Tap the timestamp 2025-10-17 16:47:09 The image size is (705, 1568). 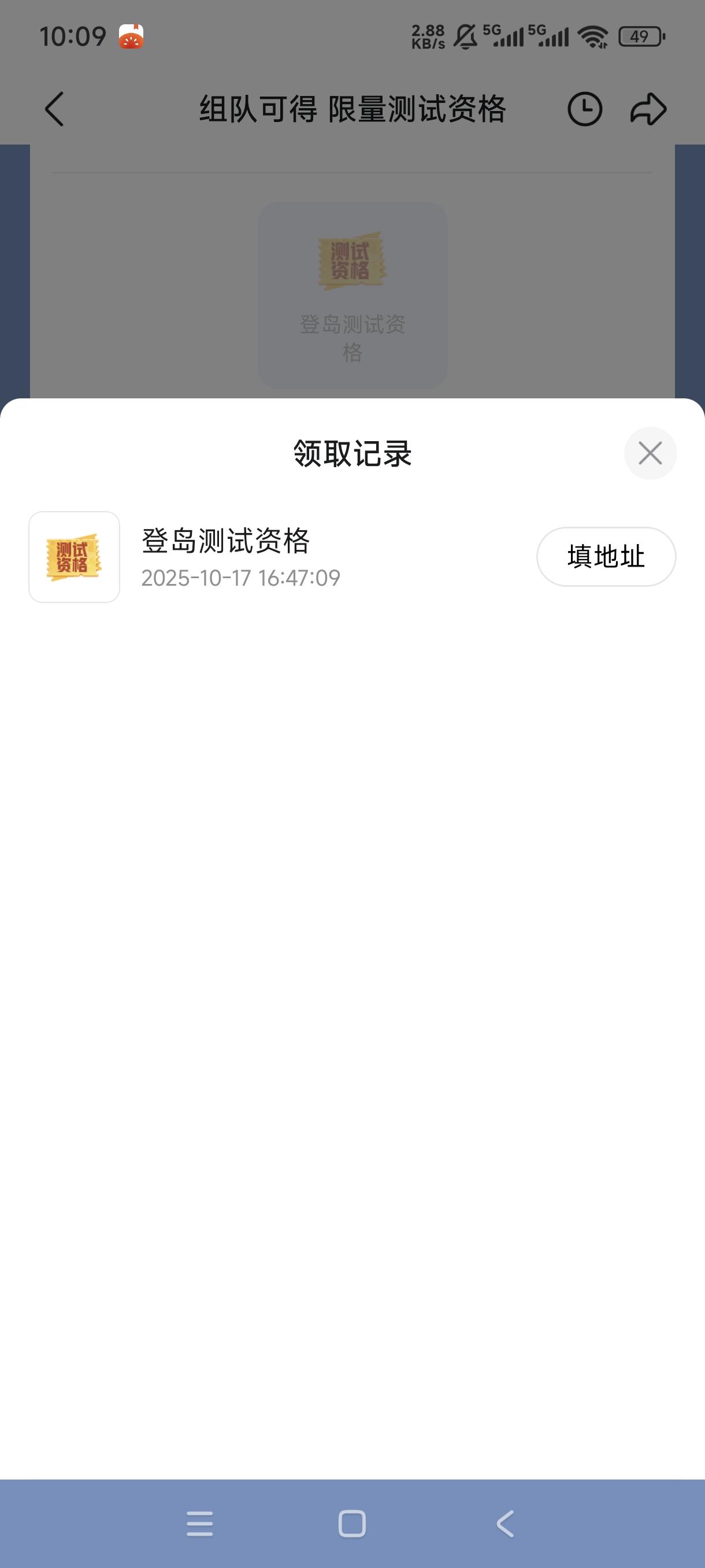tap(241, 578)
